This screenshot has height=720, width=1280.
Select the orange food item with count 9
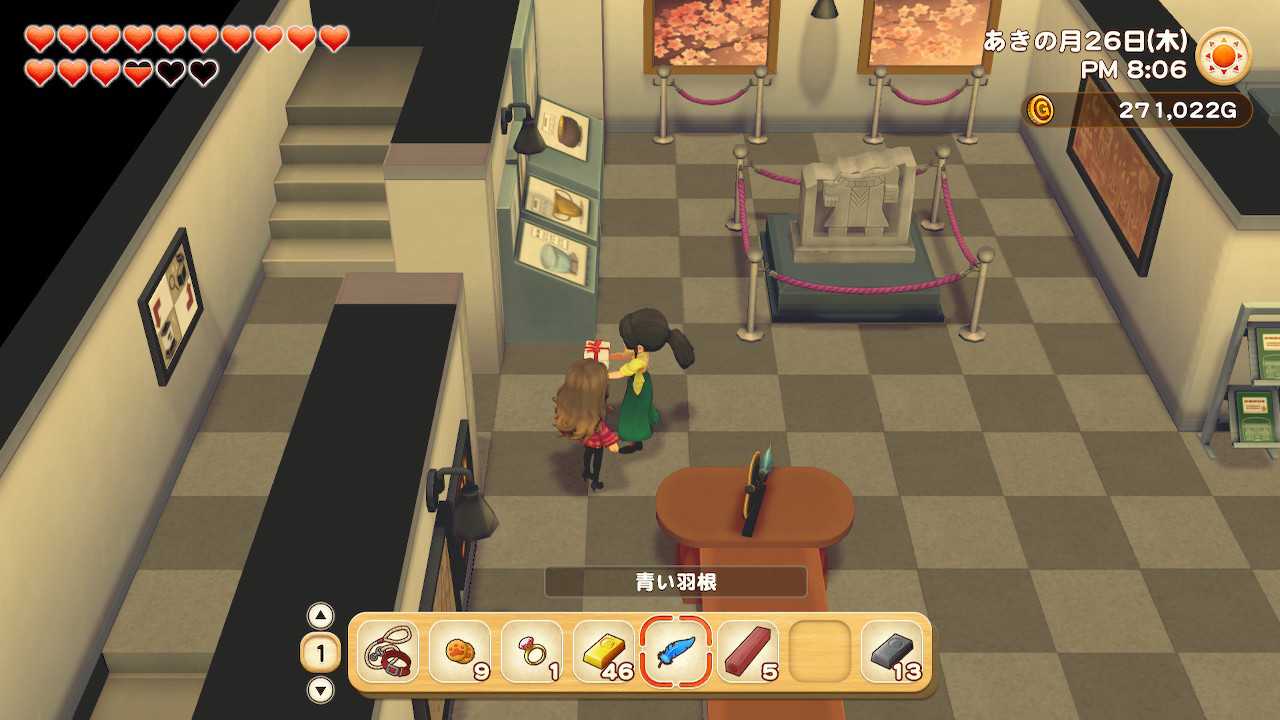(x=460, y=653)
